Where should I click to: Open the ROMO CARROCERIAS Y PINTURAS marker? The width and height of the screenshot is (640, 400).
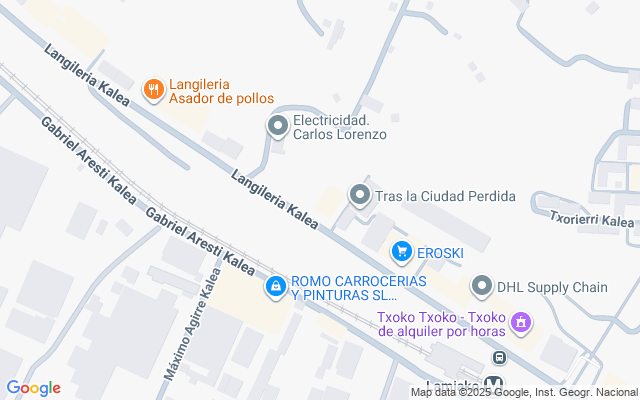[x=275, y=288]
